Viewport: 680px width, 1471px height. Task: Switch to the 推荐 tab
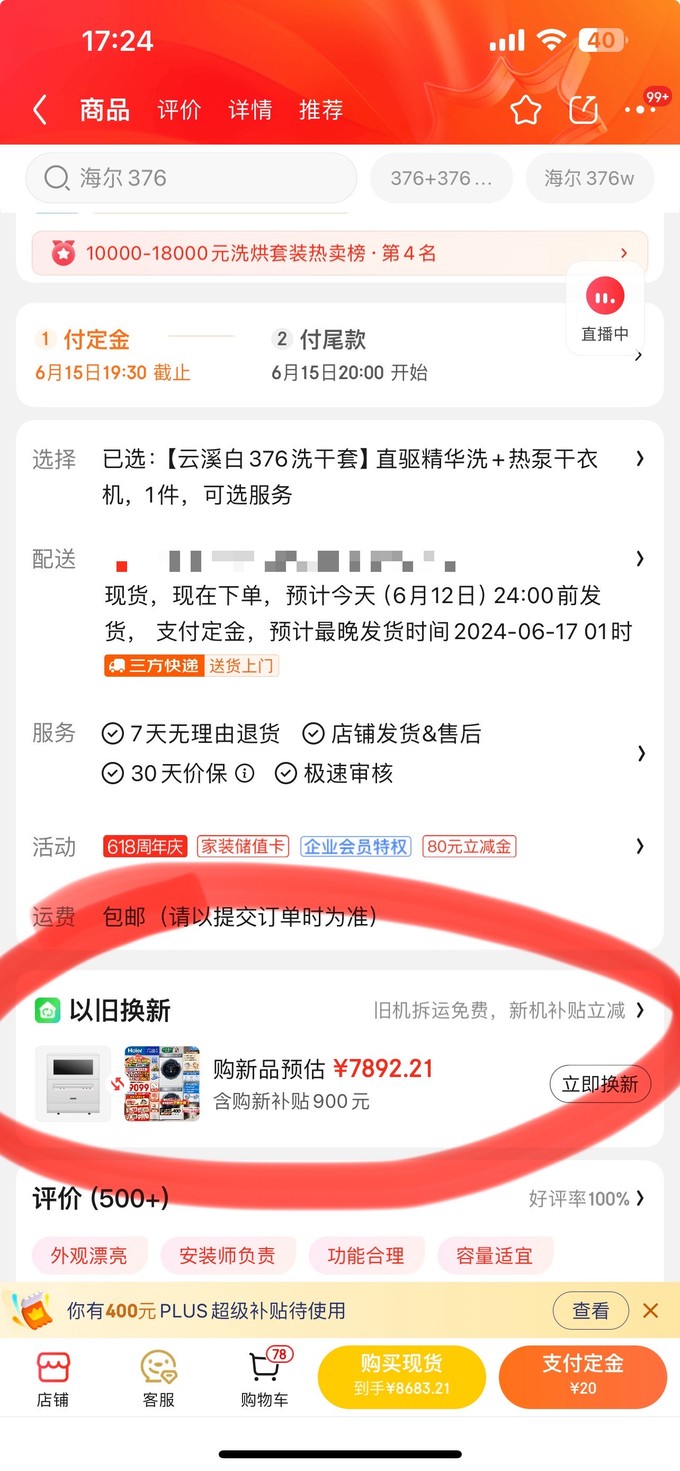coord(321,110)
